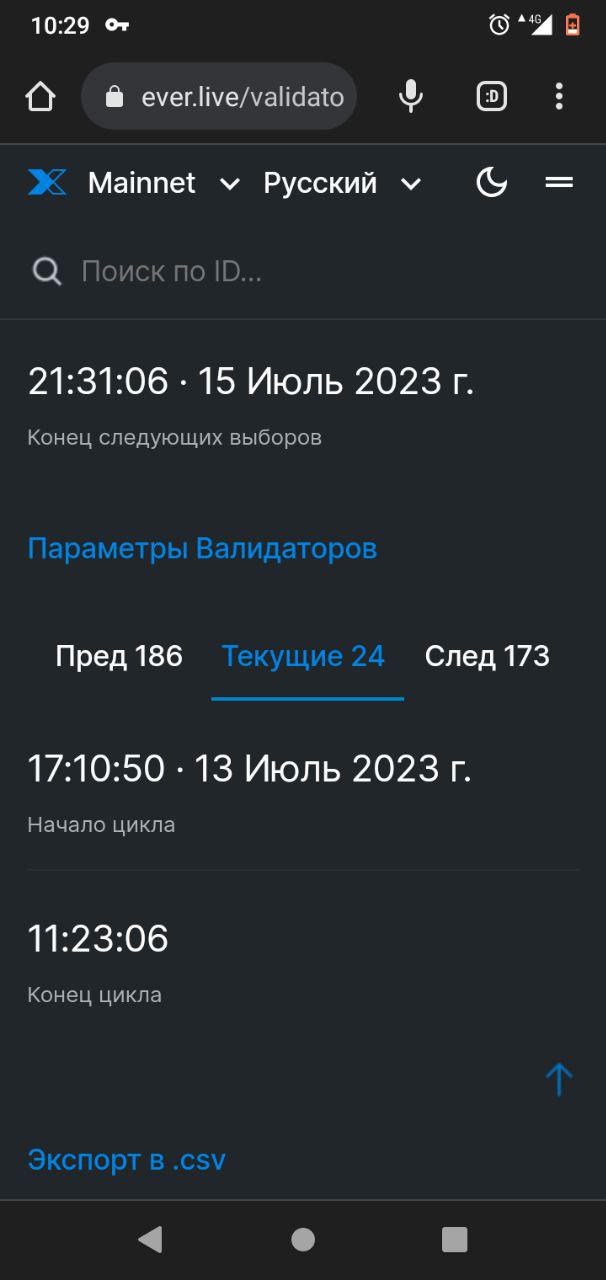Switch to the Пред 186 tab

point(119,656)
